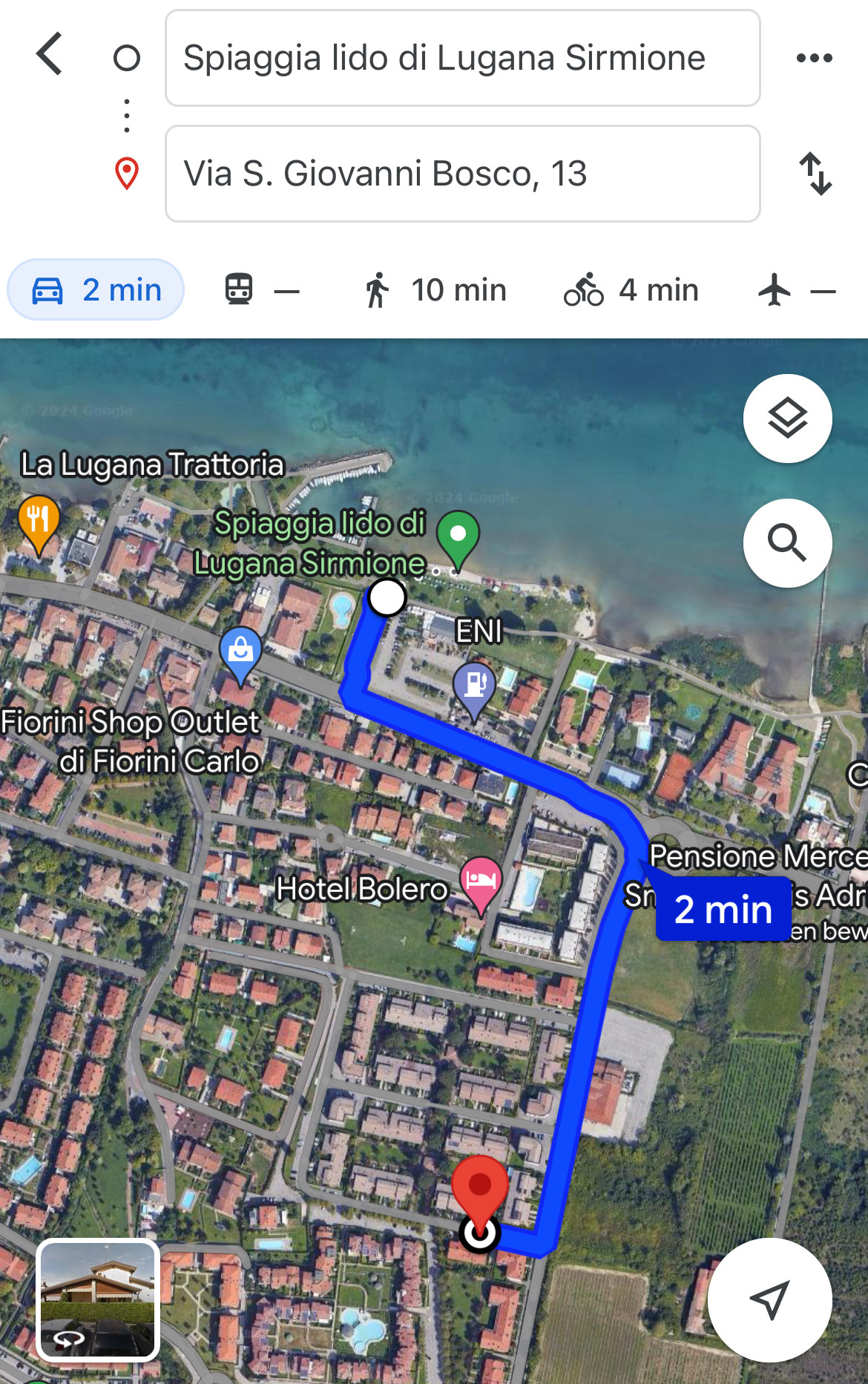Open the three-dot overflow menu
The width and height of the screenshot is (868, 1384).
[x=814, y=58]
